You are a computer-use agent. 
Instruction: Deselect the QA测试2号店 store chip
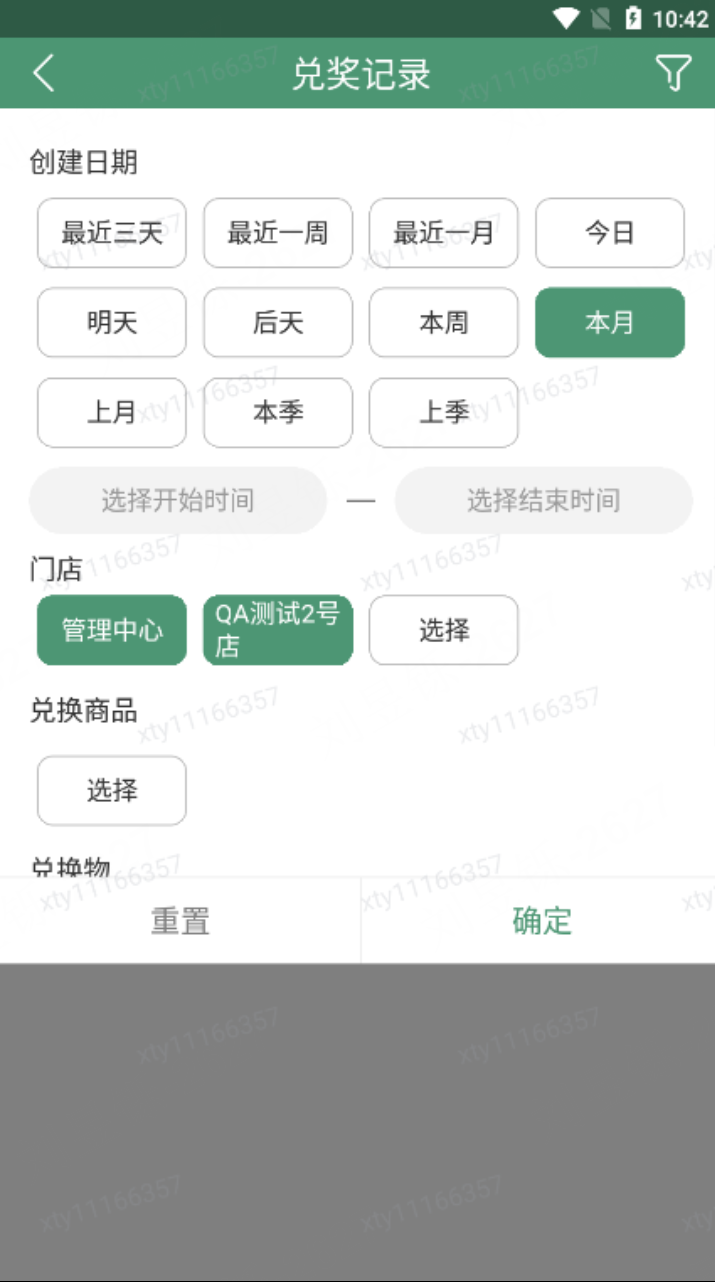(x=278, y=630)
